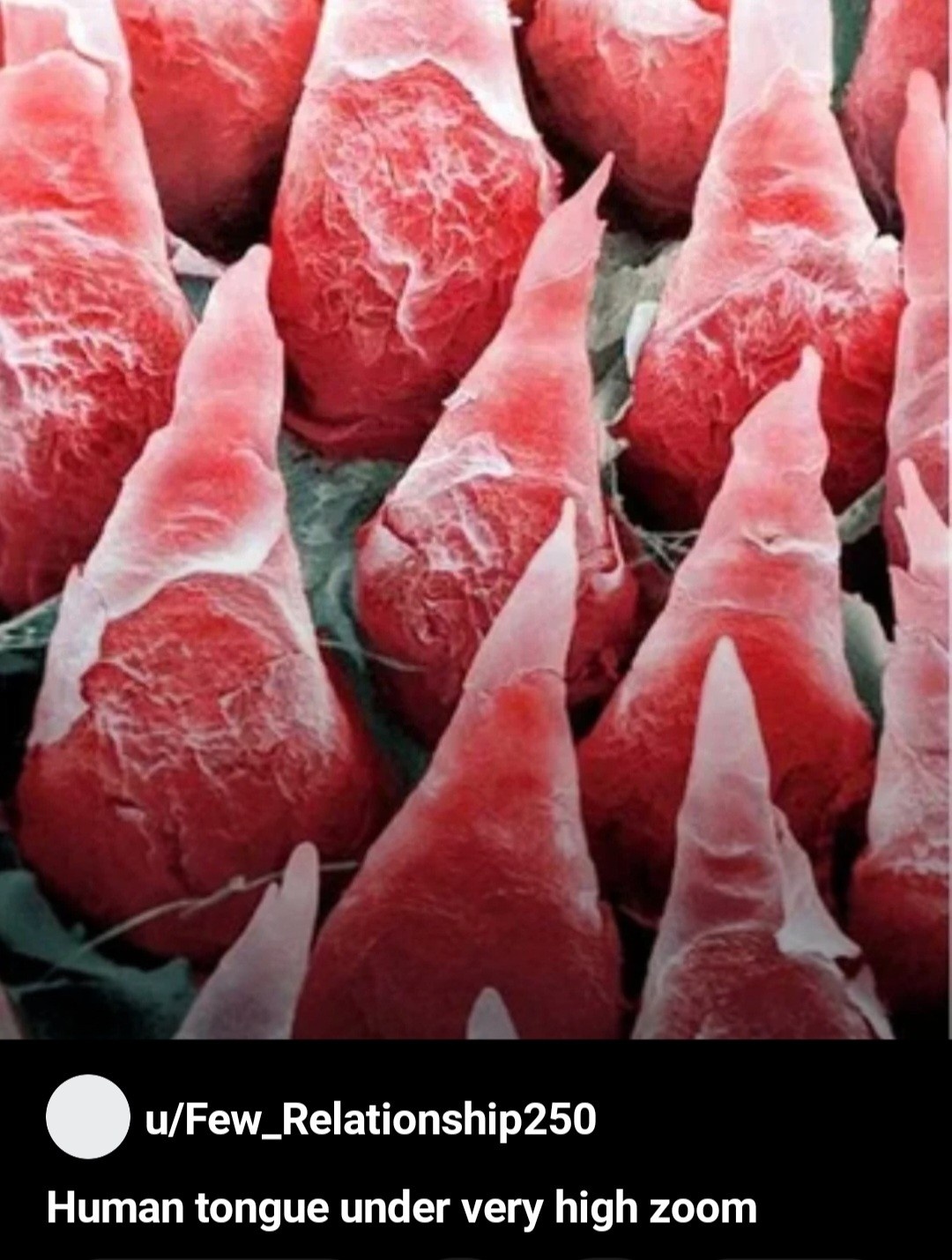Tap the poster's round avatar
The width and height of the screenshot is (952, 1260).
(x=87, y=1116)
